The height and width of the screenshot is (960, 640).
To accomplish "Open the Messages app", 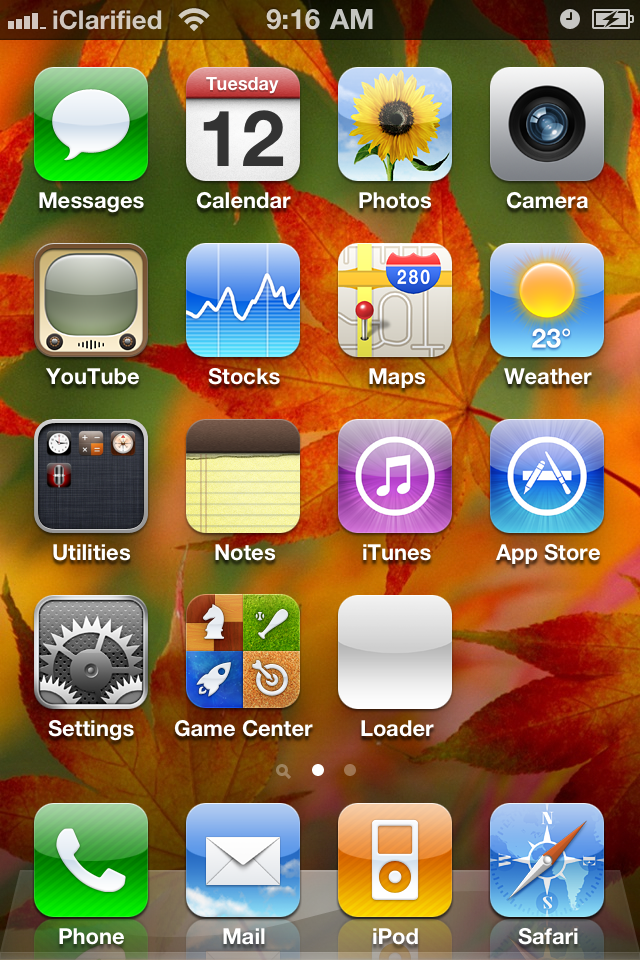I will pyautogui.click(x=91, y=124).
